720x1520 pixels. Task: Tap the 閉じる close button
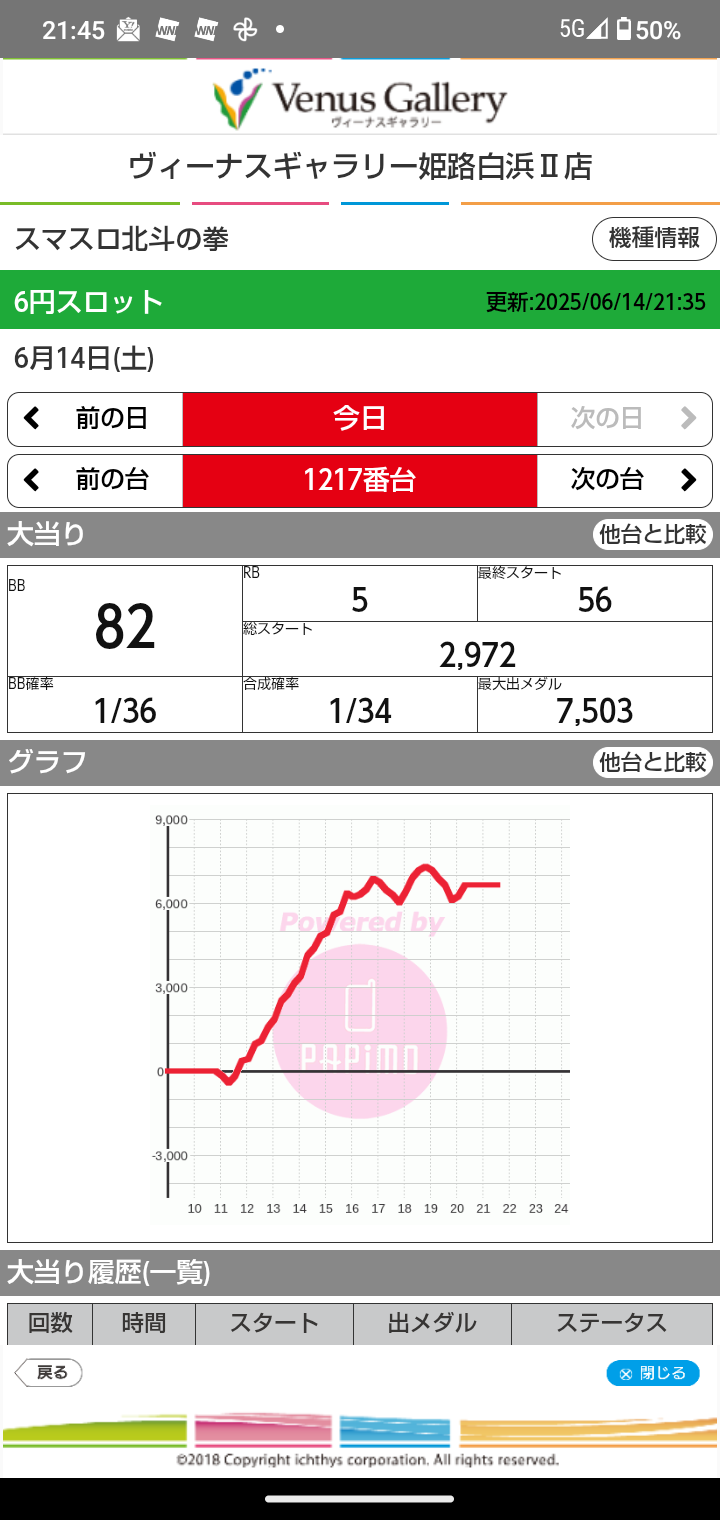[x=653, y=1373]
